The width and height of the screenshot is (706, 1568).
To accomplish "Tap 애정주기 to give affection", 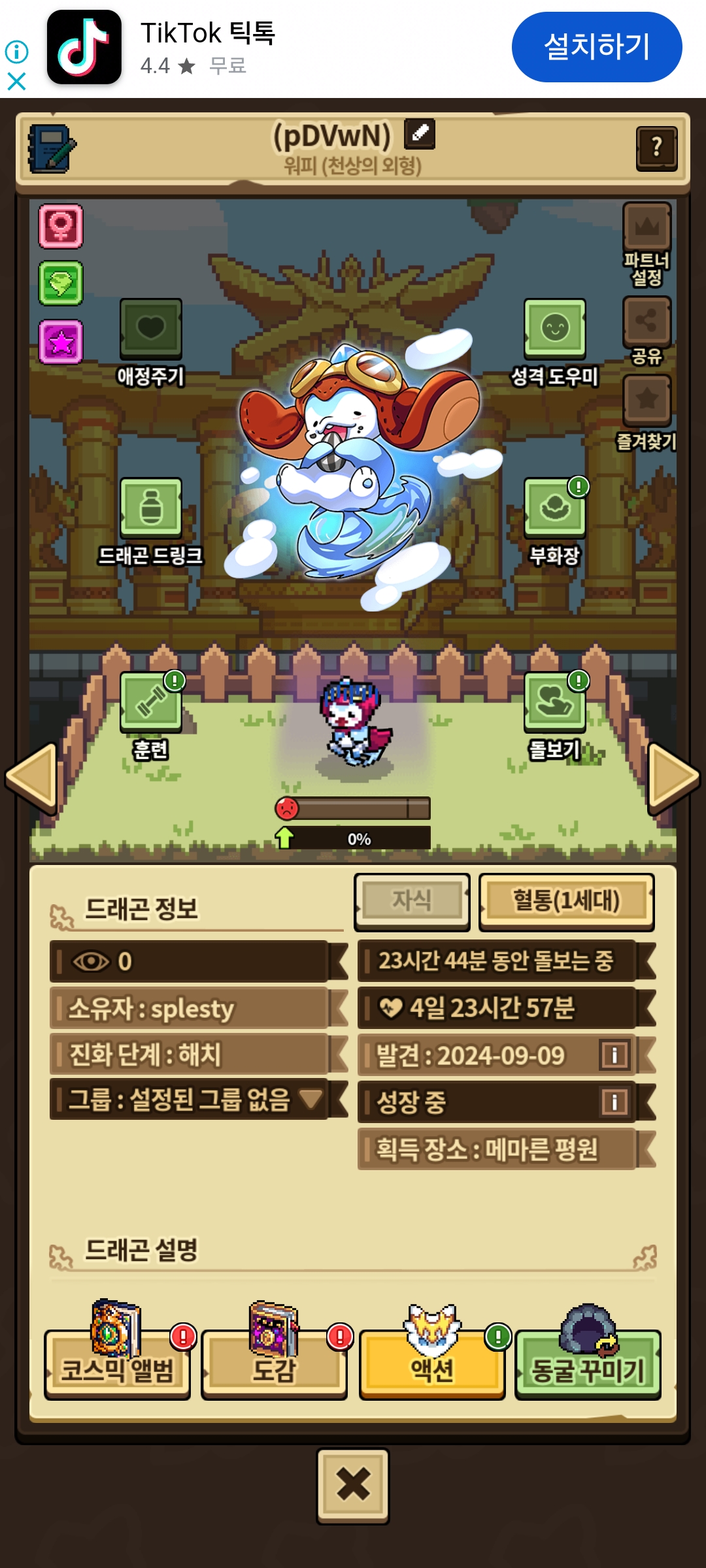I will click(151, 329).
